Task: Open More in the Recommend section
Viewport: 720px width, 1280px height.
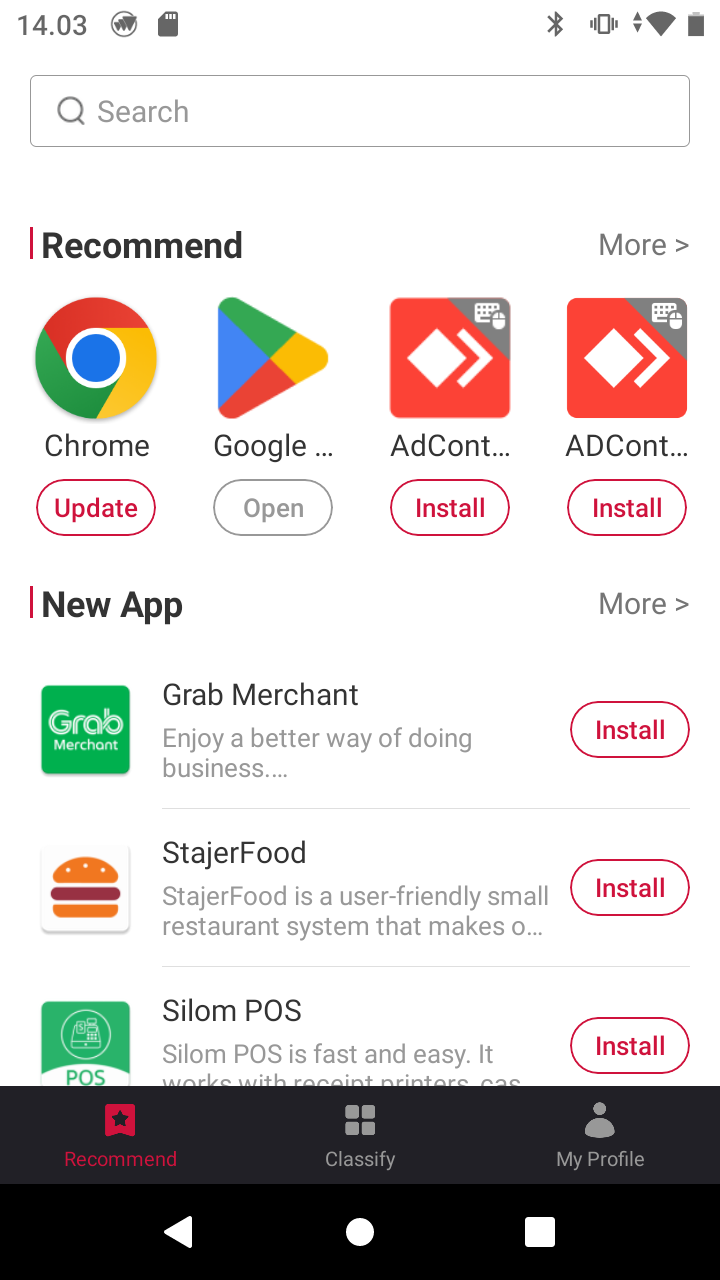Action: [x=643, y=245]
